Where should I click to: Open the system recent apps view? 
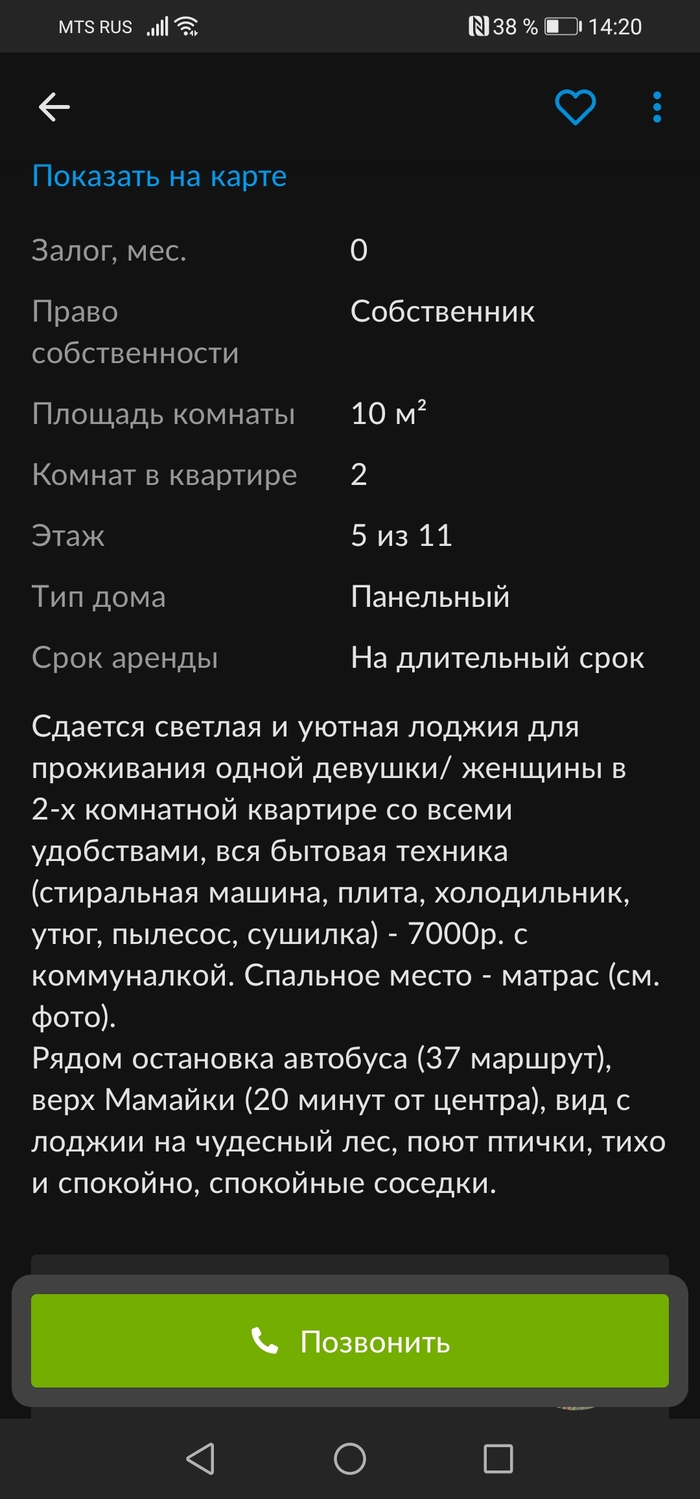(497, 1459)
